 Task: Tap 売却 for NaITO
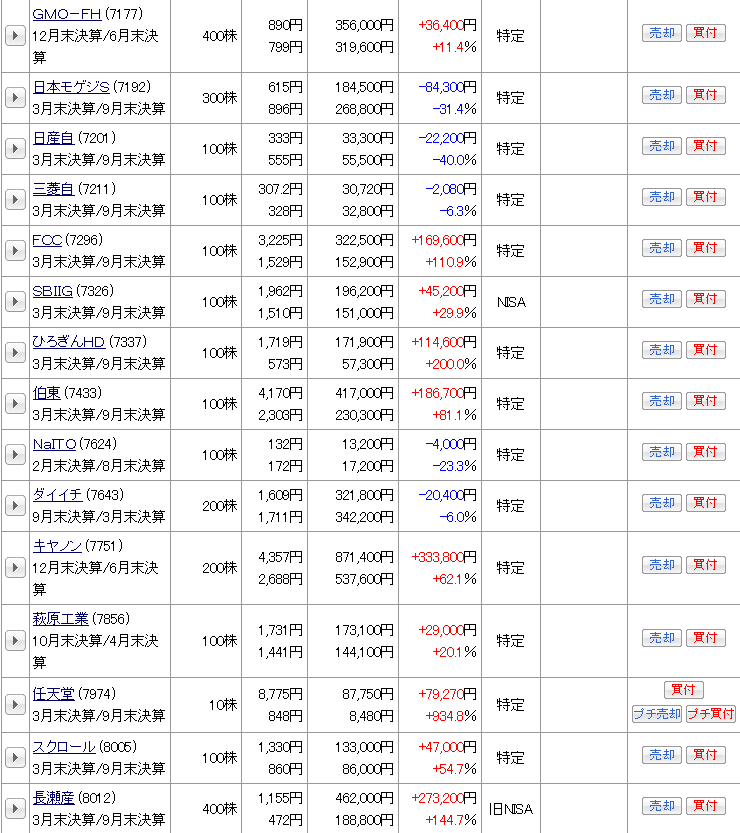click(x=661, y=452)
